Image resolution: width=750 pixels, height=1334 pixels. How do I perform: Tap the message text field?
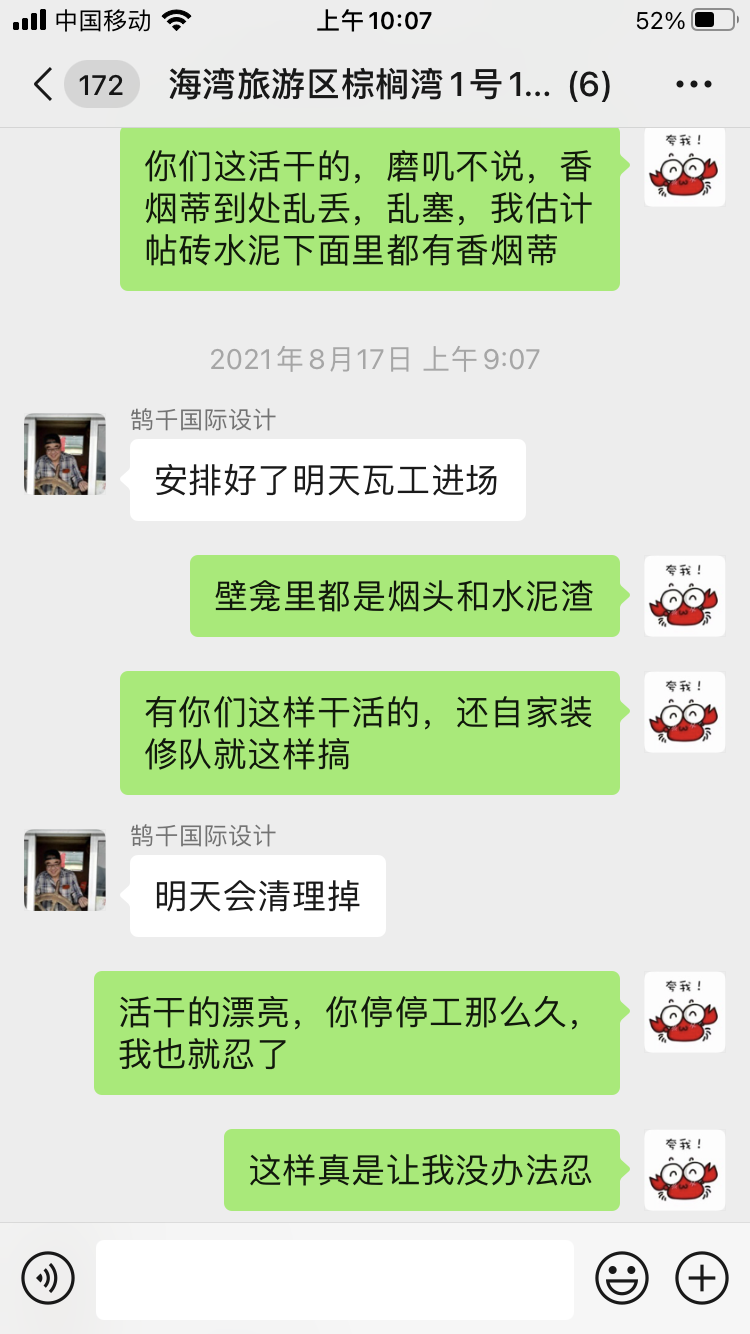coord(334,1278)
